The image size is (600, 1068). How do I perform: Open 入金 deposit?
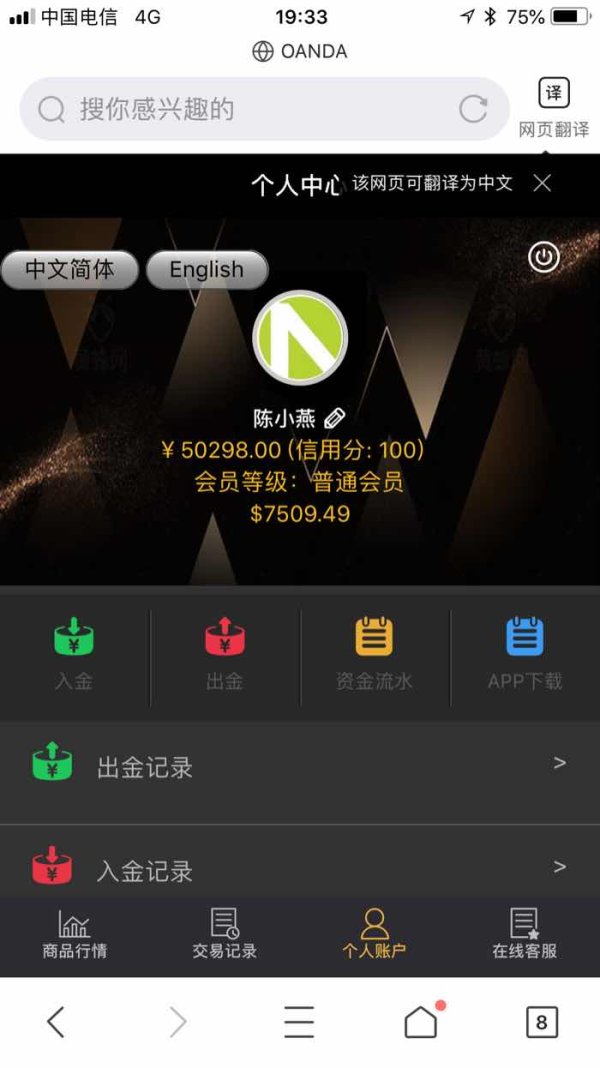[x=74, y=654]
